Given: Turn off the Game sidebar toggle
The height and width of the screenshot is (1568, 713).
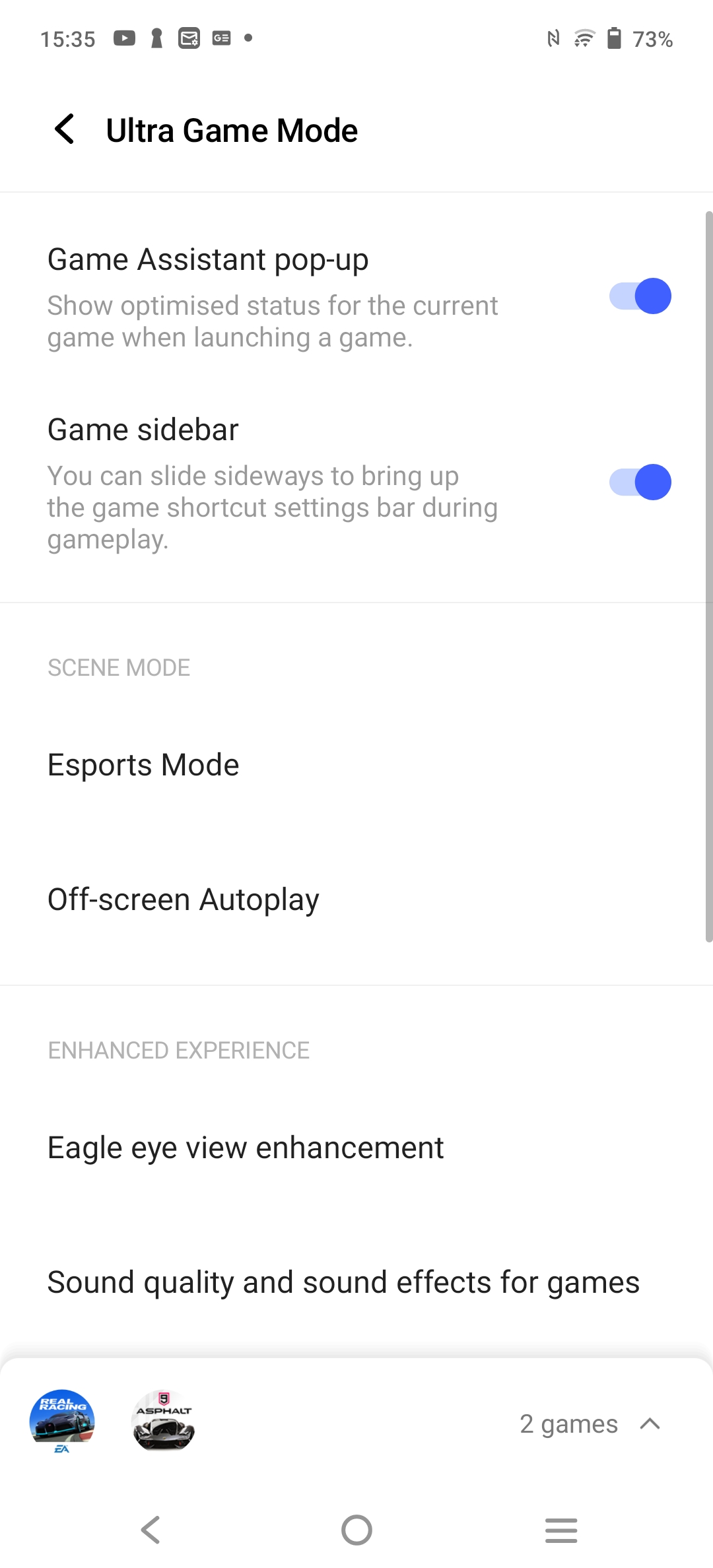Looking at the screenshot, I should pos(640,482).
